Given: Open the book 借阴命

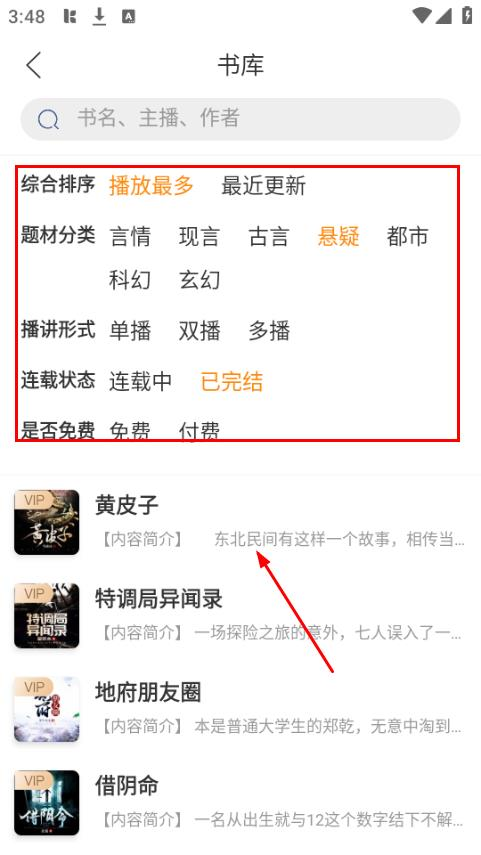Looking at the screenshot, I should [240, 803].
